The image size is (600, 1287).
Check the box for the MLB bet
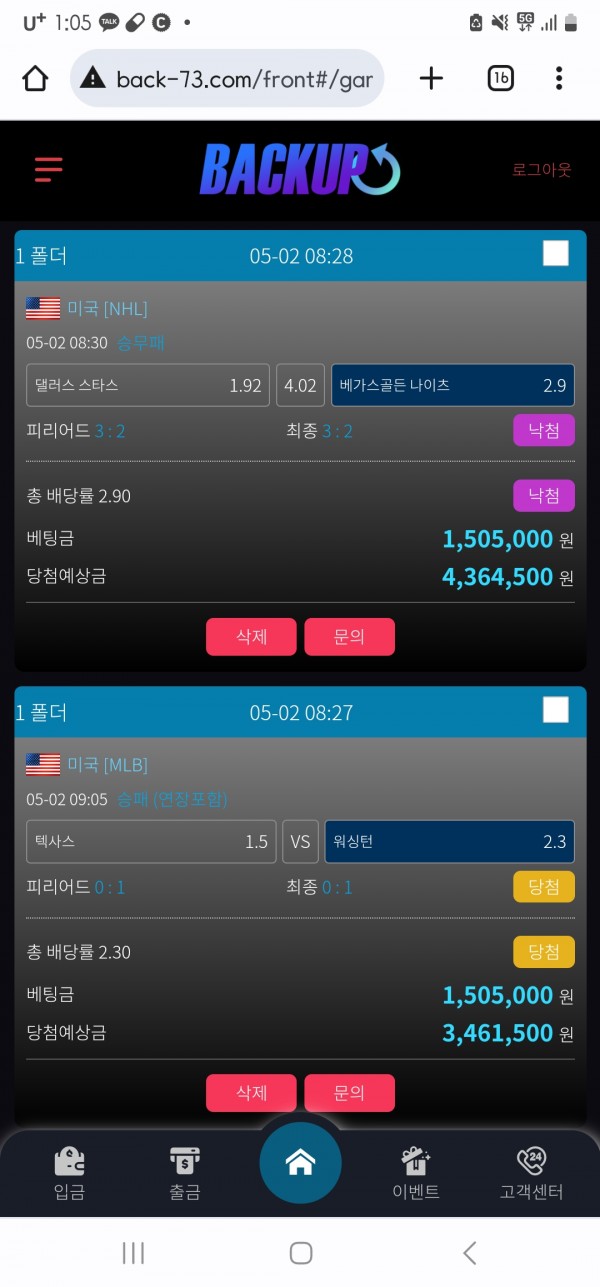click(x=555, y=710)
